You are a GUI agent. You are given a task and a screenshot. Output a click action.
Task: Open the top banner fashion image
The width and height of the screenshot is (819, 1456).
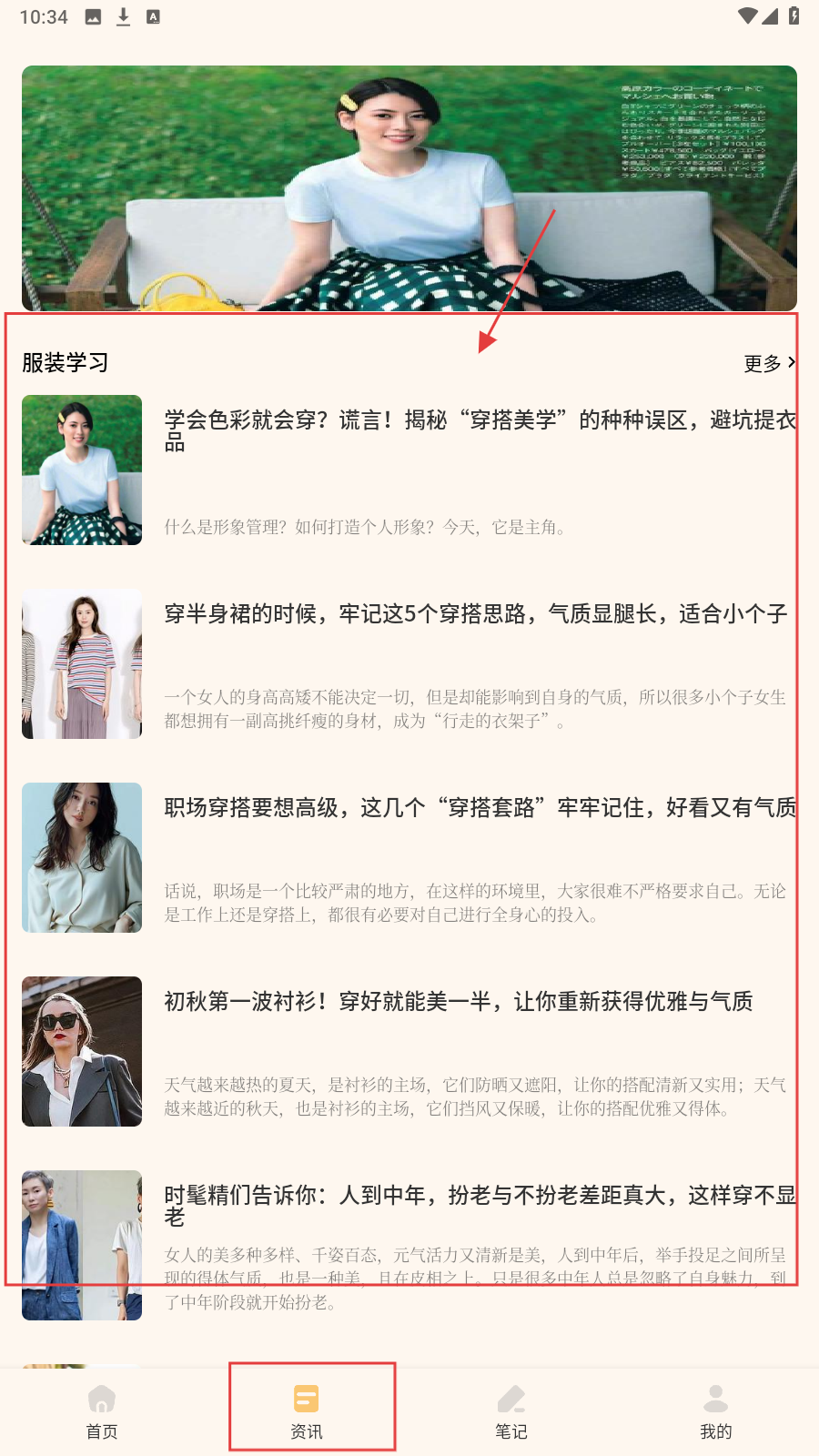tap(409, 187)
